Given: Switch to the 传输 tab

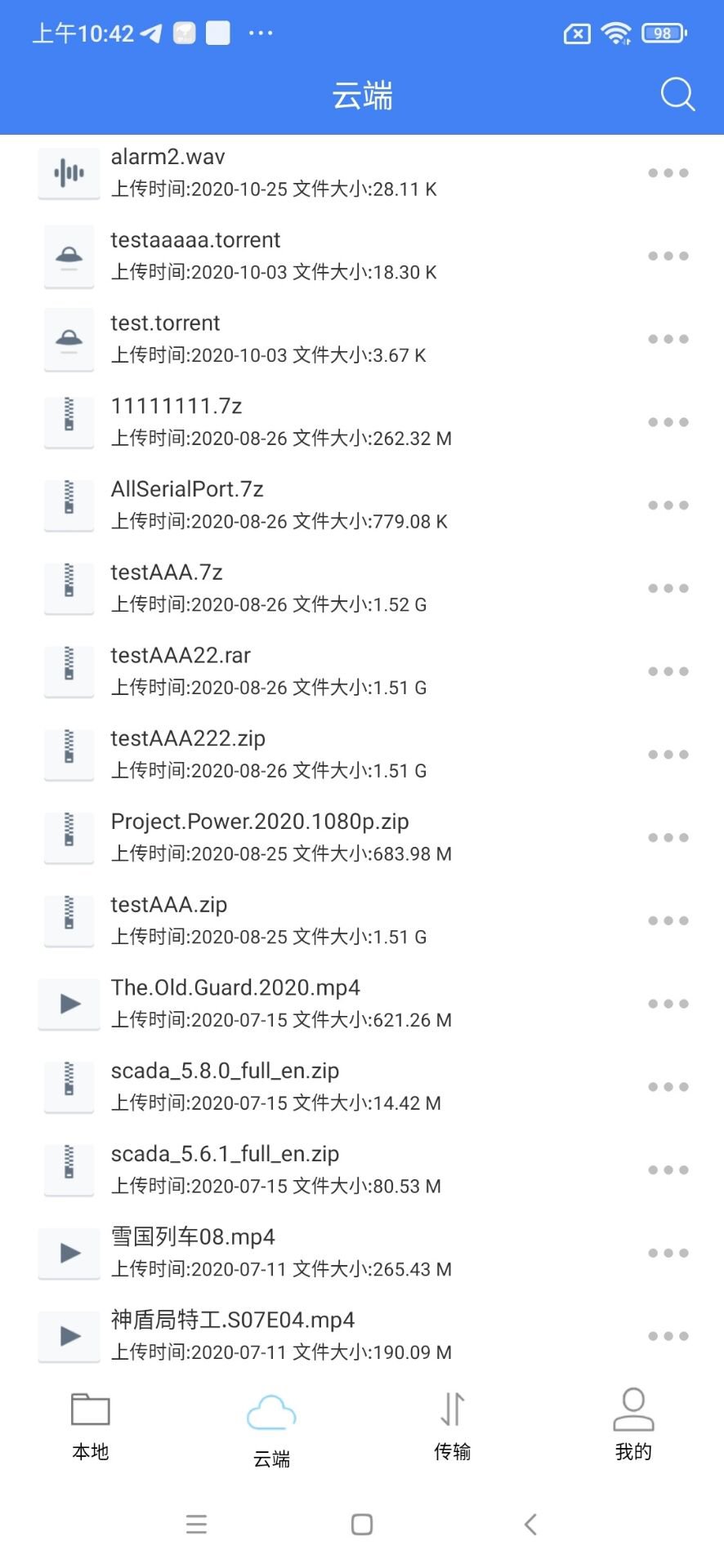Looking at the screenshot, I should (x=452, y=1424).
